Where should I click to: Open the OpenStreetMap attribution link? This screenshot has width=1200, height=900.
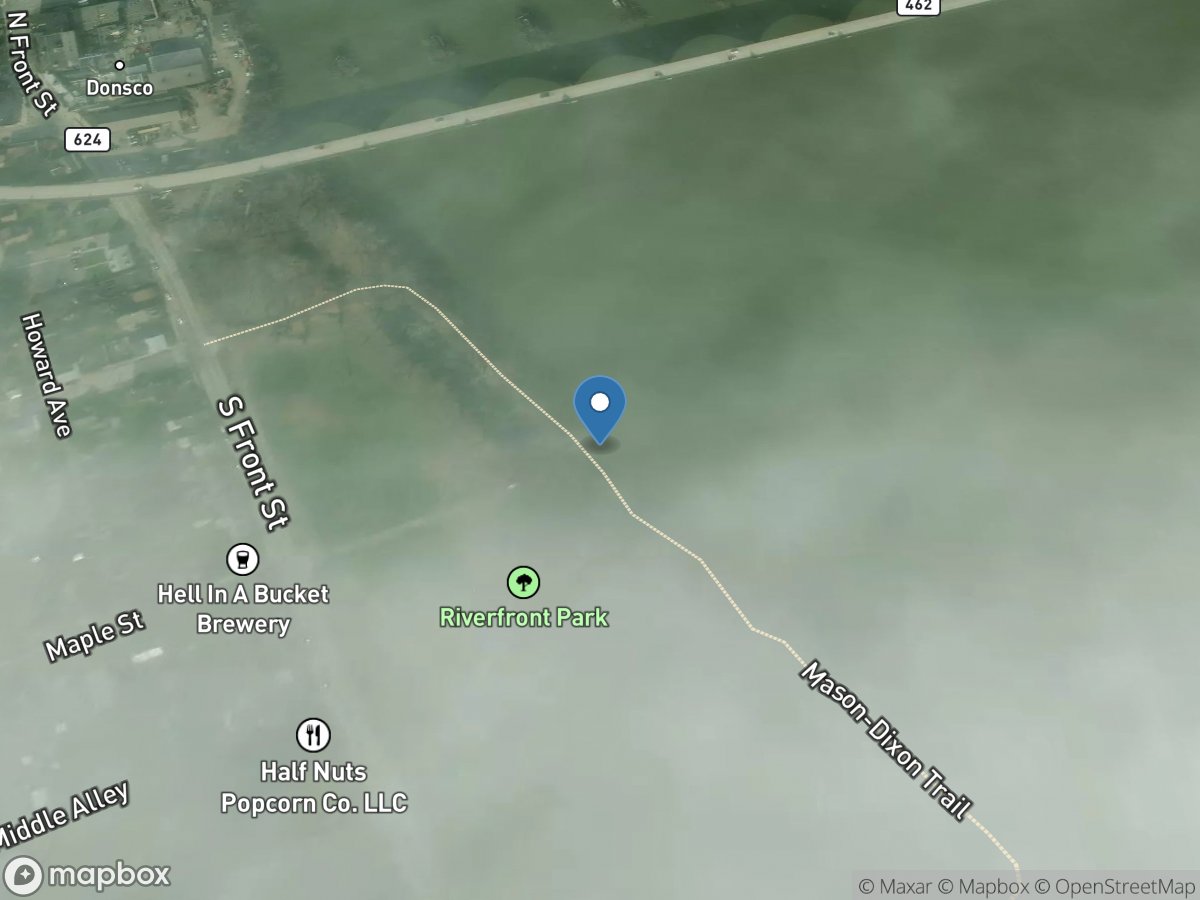1114,886
